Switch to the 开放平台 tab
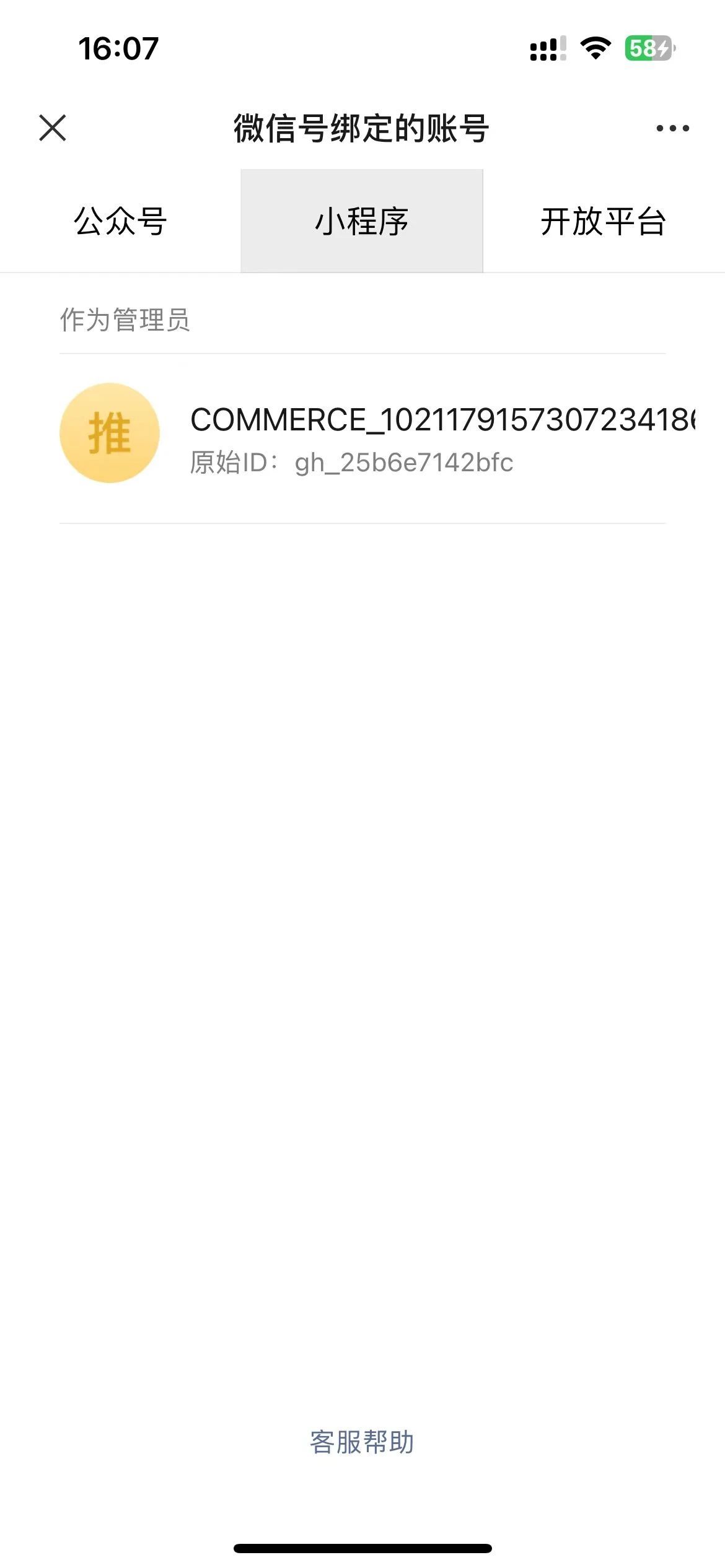This screenshot has height=1568, width=725. tap(604, 221)
